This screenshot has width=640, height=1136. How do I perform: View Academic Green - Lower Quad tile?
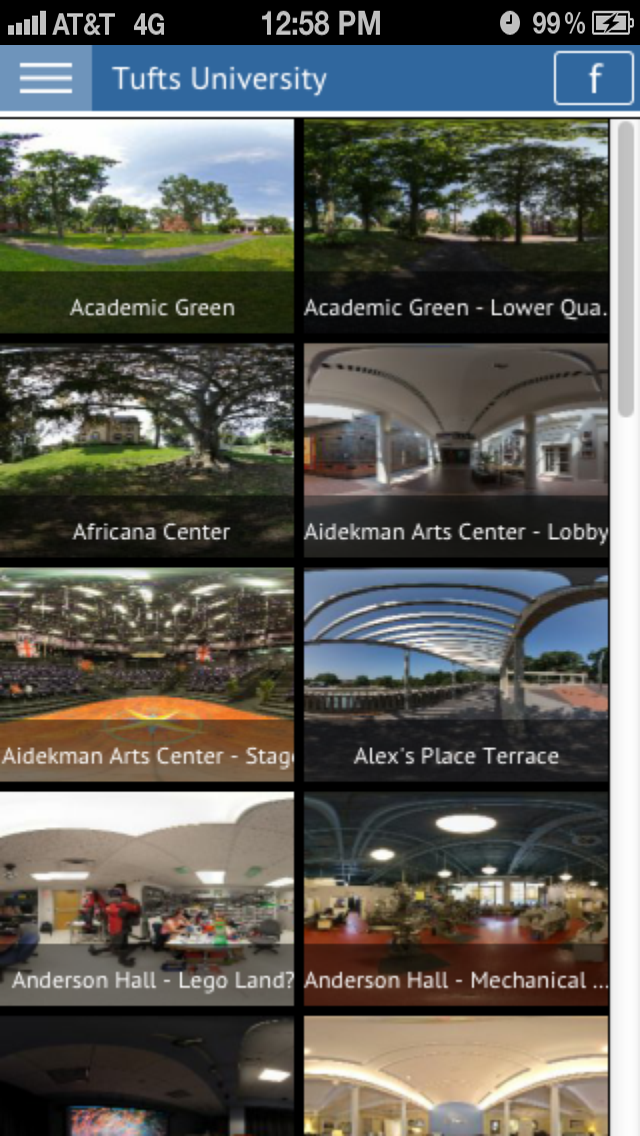coord(456,227)
